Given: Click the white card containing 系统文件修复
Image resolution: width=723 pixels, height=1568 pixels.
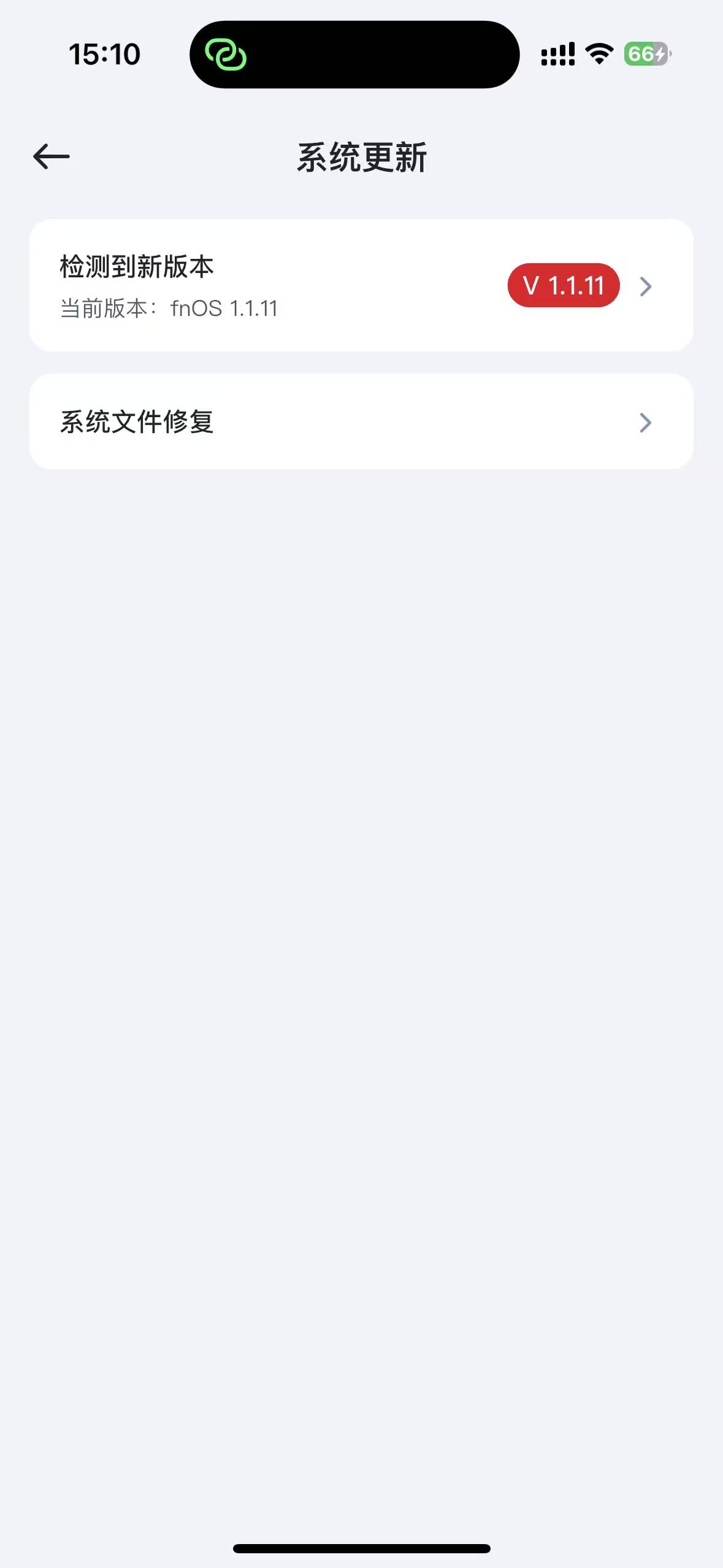Looking at the screenshot, I should [x=362, y=421].
